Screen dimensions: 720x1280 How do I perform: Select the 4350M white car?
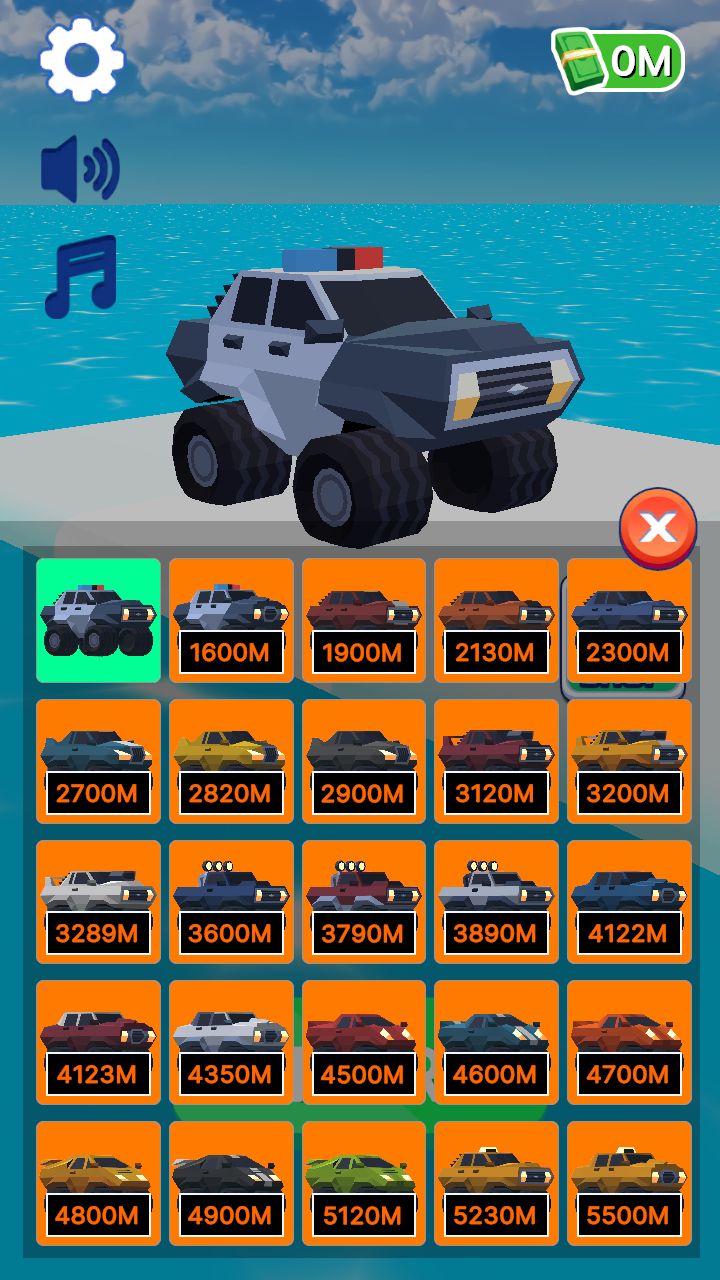[231, 1042]
